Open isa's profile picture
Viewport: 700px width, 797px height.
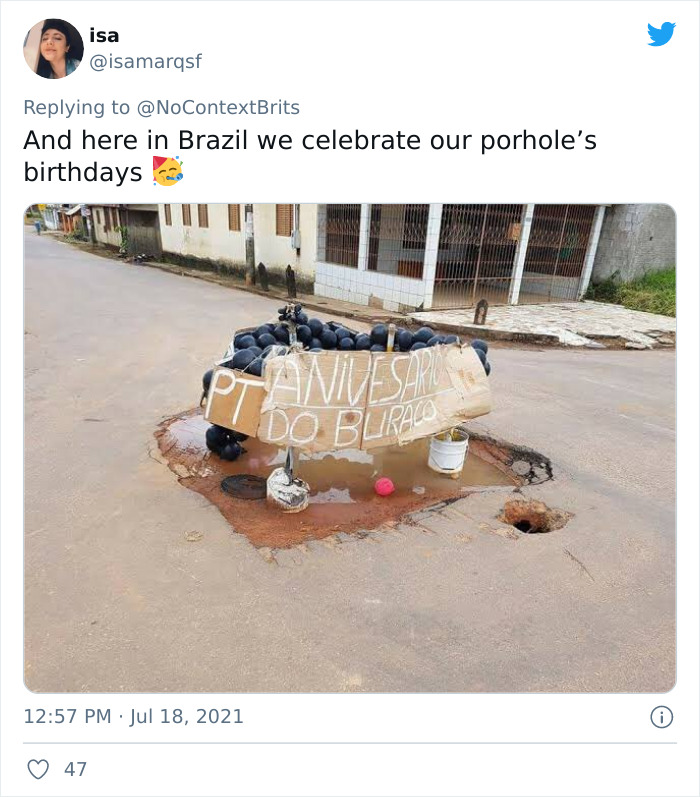pos(53,48)
